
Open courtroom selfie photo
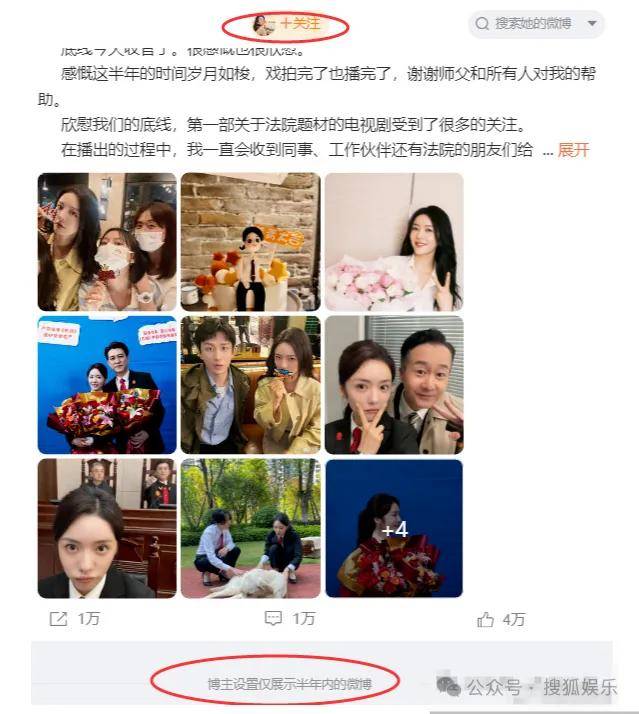[107, 528]
